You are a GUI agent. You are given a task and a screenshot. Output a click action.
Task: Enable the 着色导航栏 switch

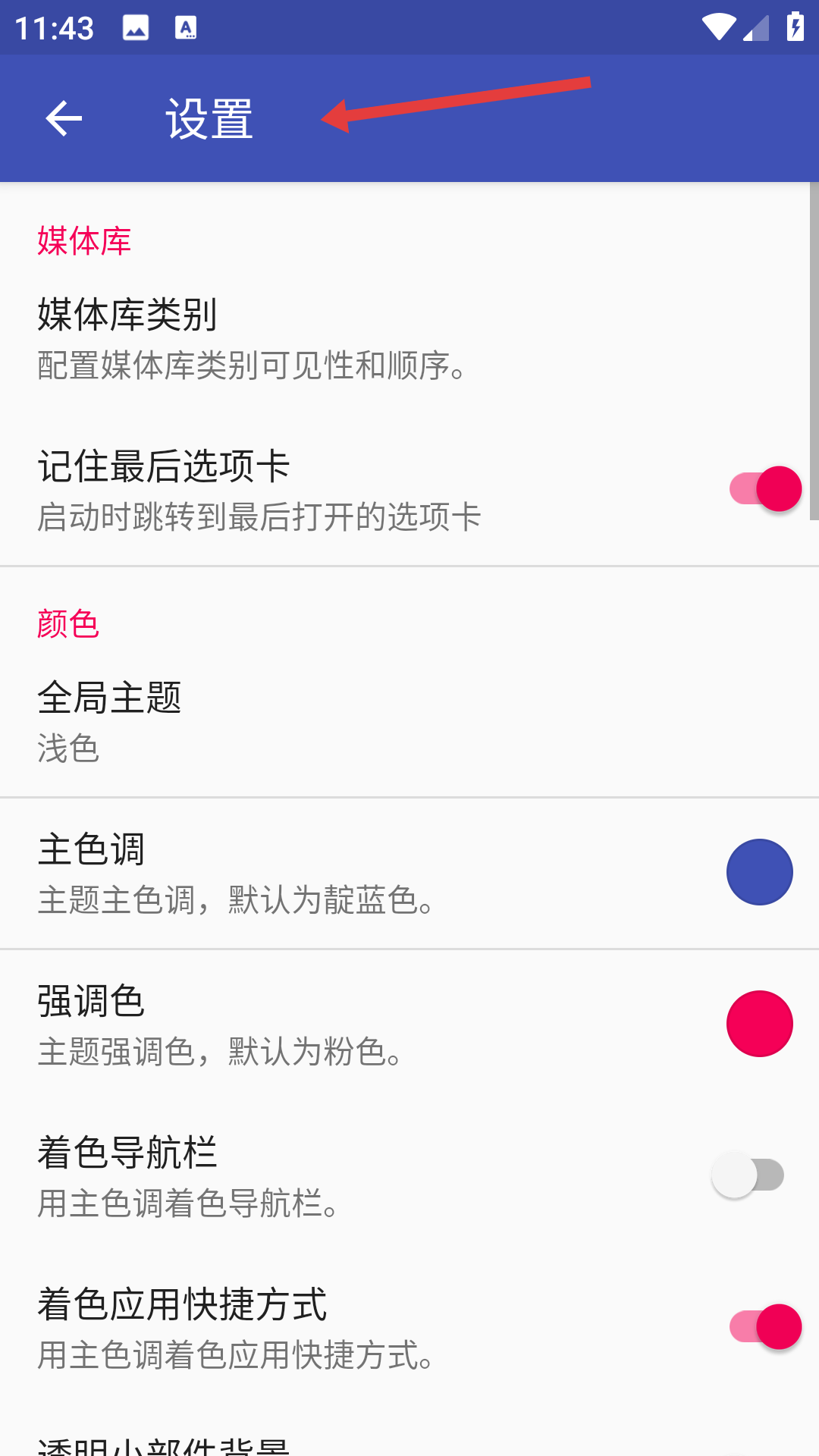[x=748, y=1175]
